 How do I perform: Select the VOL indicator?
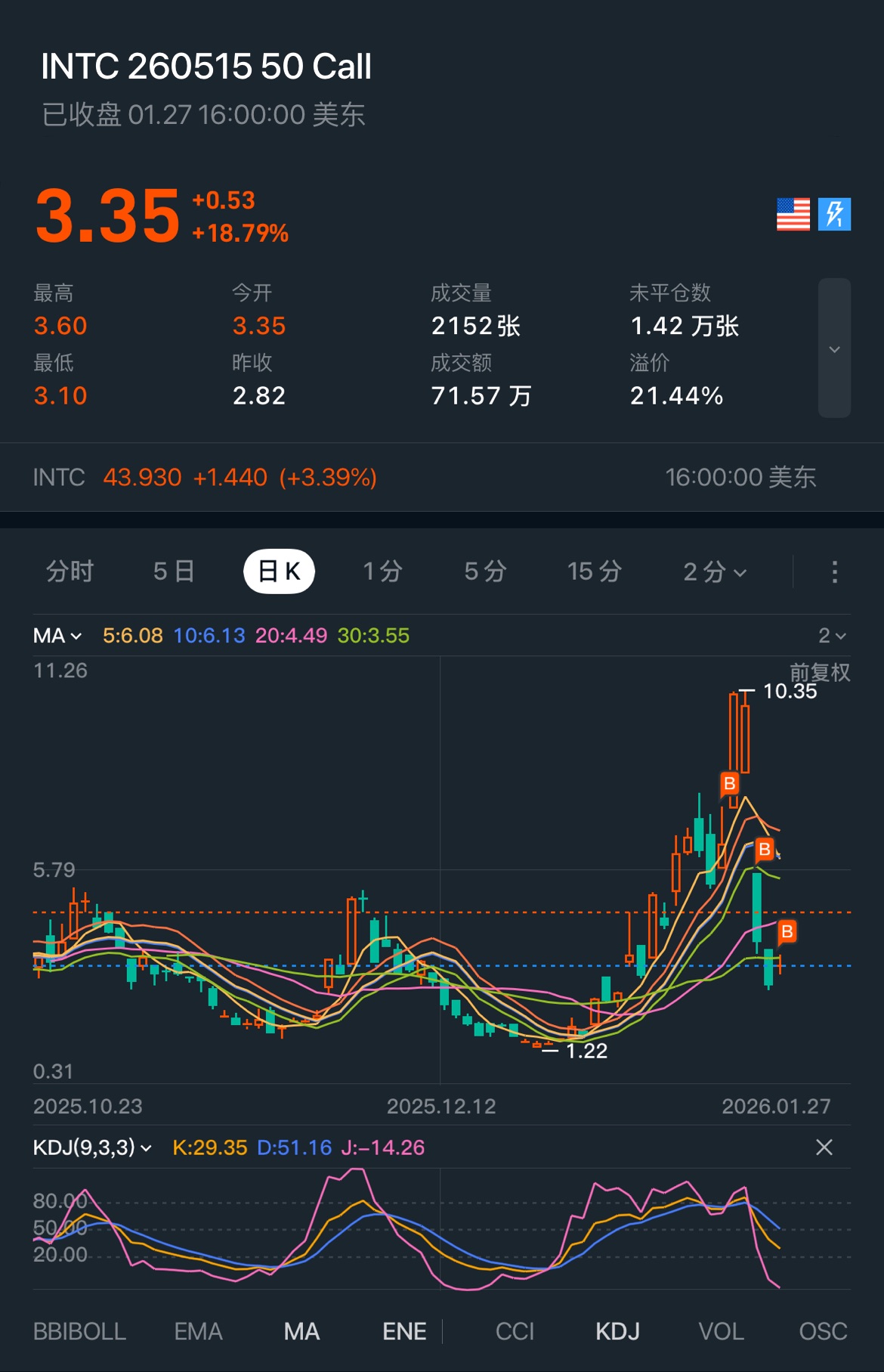721,1331
